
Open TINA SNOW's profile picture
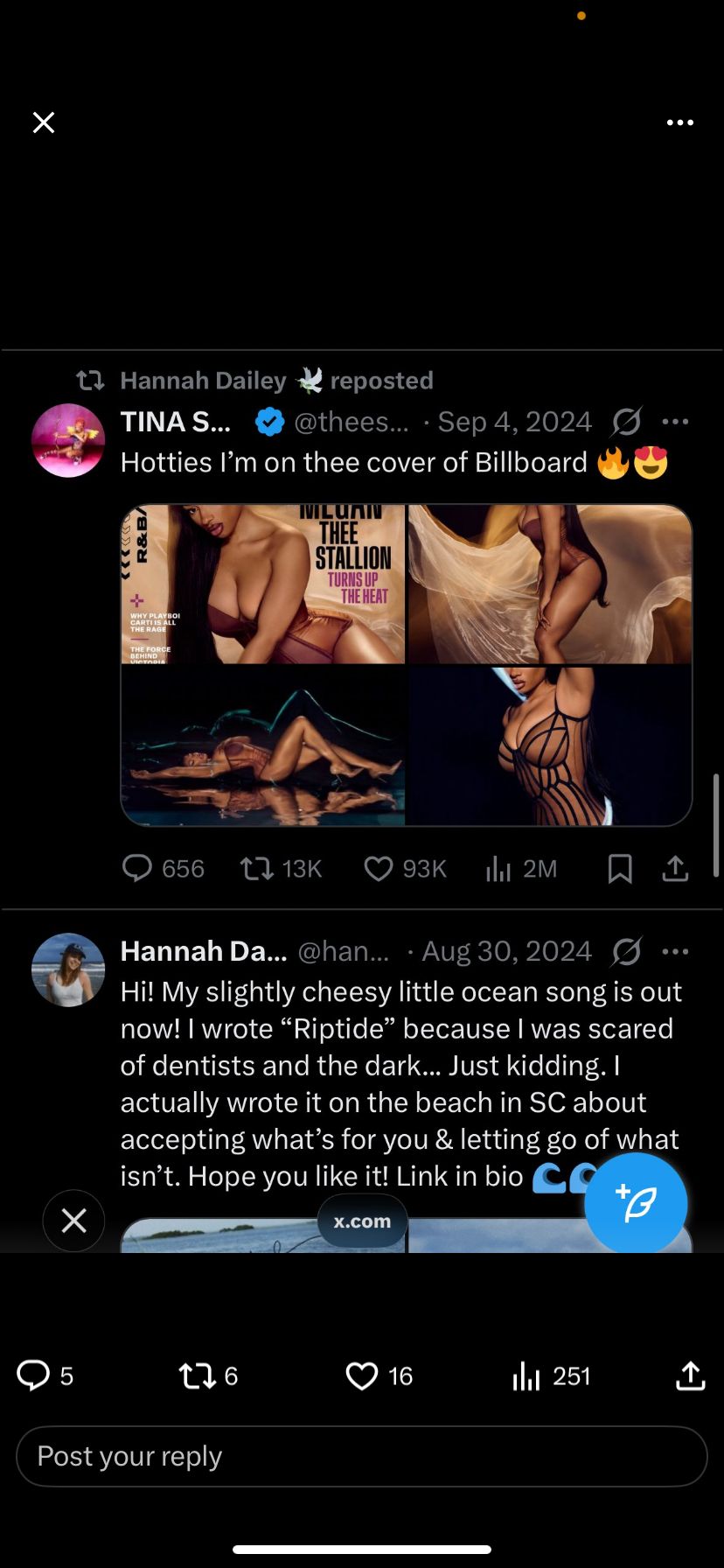(68, 440)
